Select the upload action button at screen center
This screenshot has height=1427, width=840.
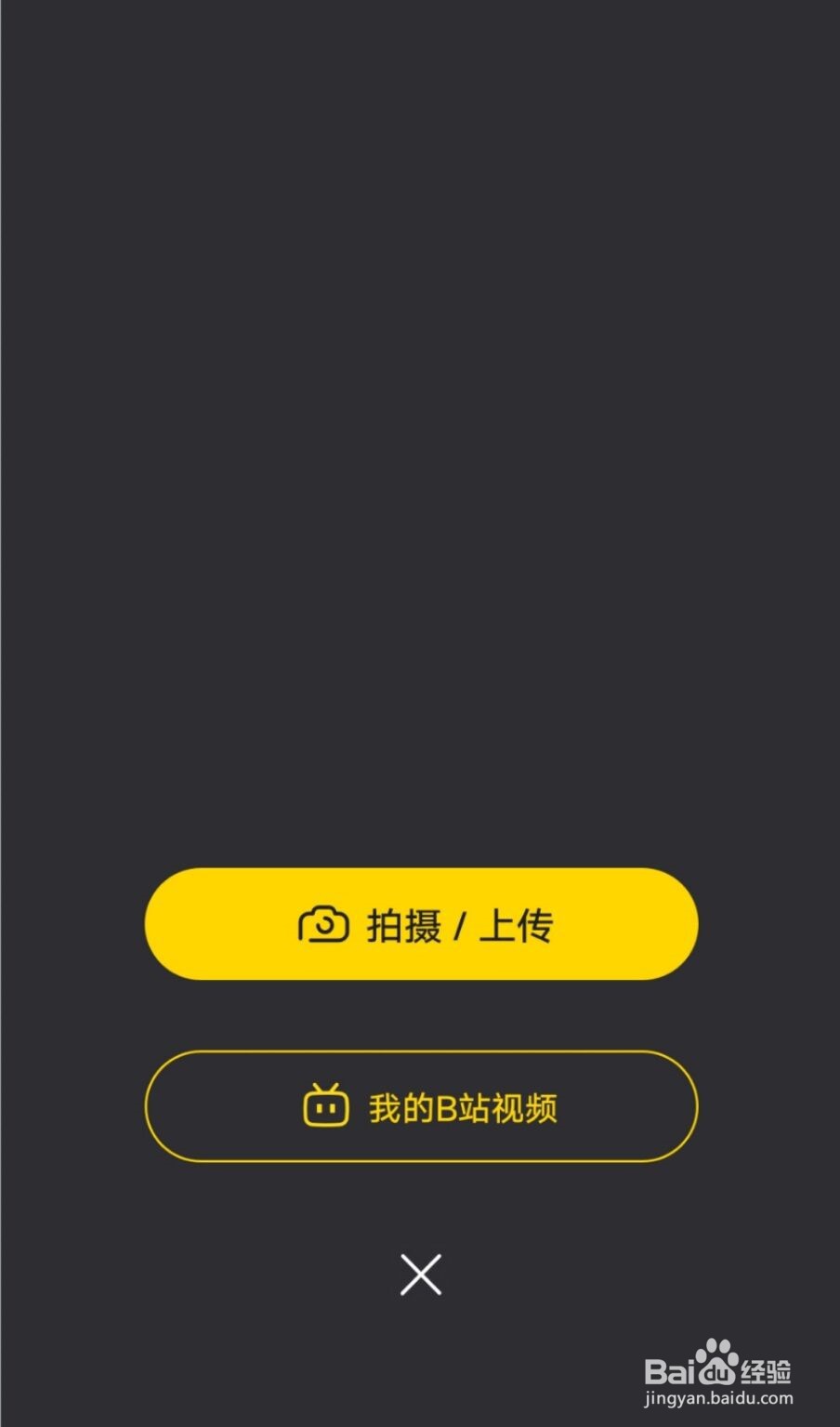(x=420, y=923)
